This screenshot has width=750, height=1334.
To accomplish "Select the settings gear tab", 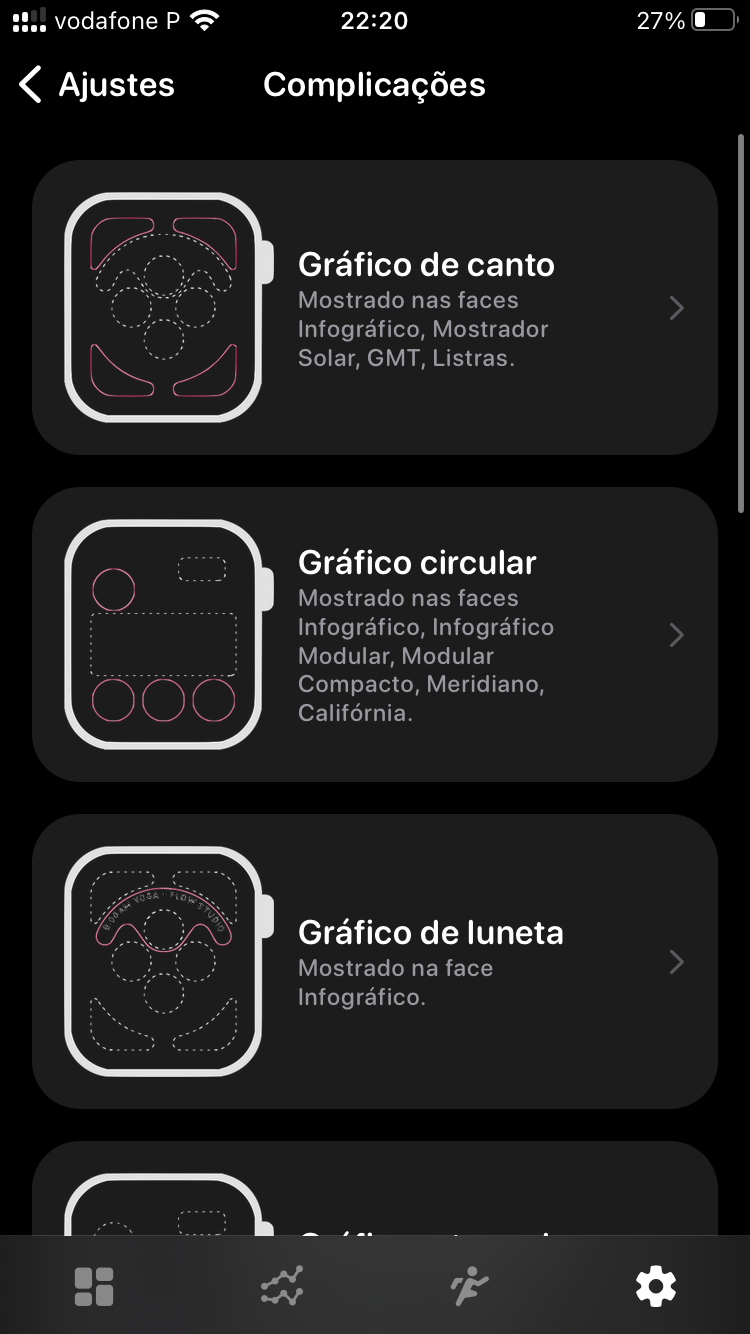I will (x=656, y=1286).
